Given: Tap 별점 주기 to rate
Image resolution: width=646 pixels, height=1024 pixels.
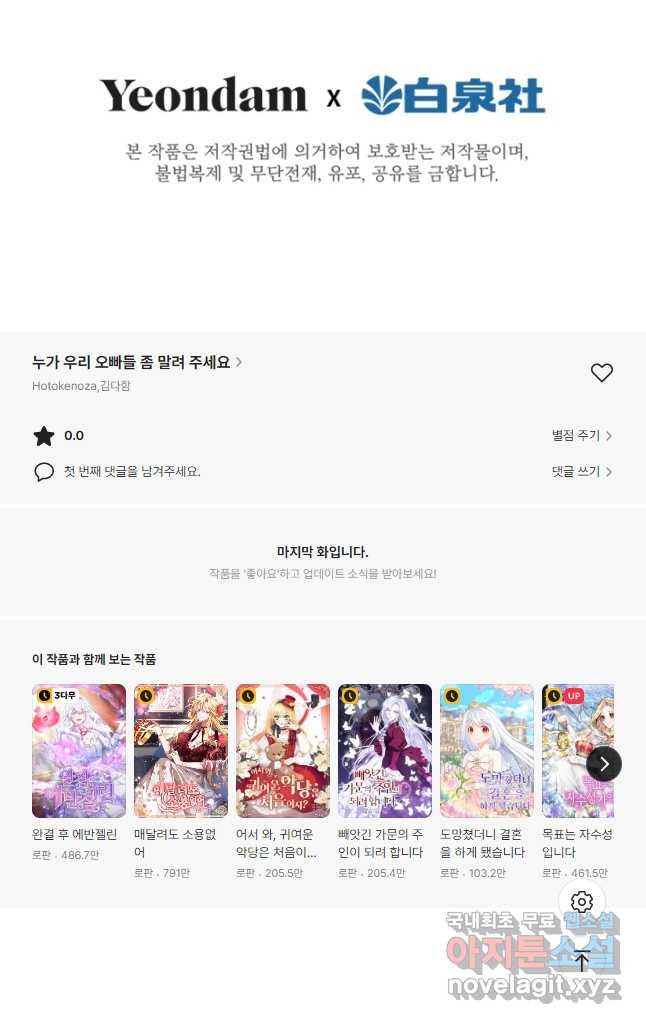Looking at the screenshot, I should pos(581,436).
